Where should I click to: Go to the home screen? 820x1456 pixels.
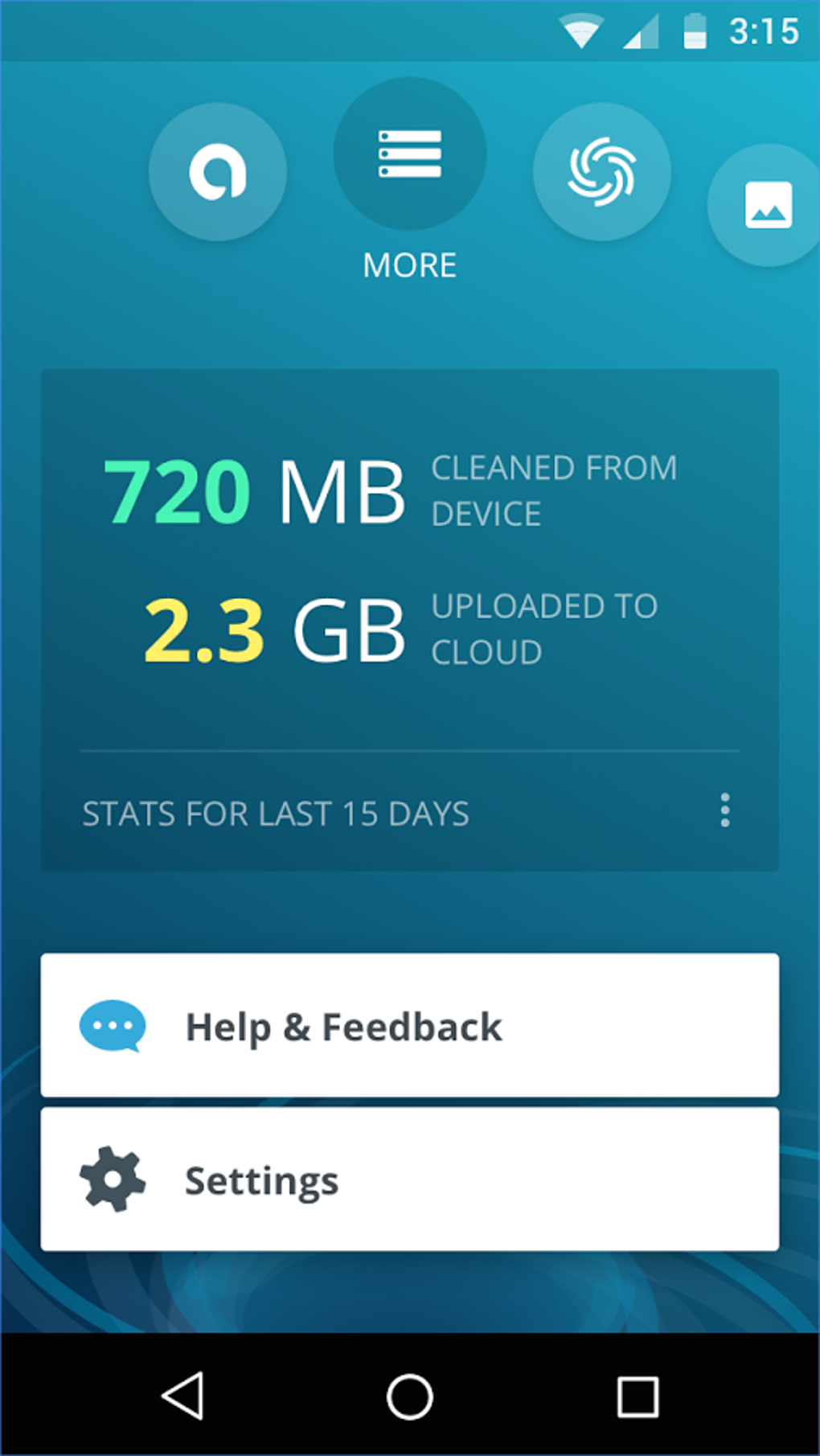tap(410, 1396)
